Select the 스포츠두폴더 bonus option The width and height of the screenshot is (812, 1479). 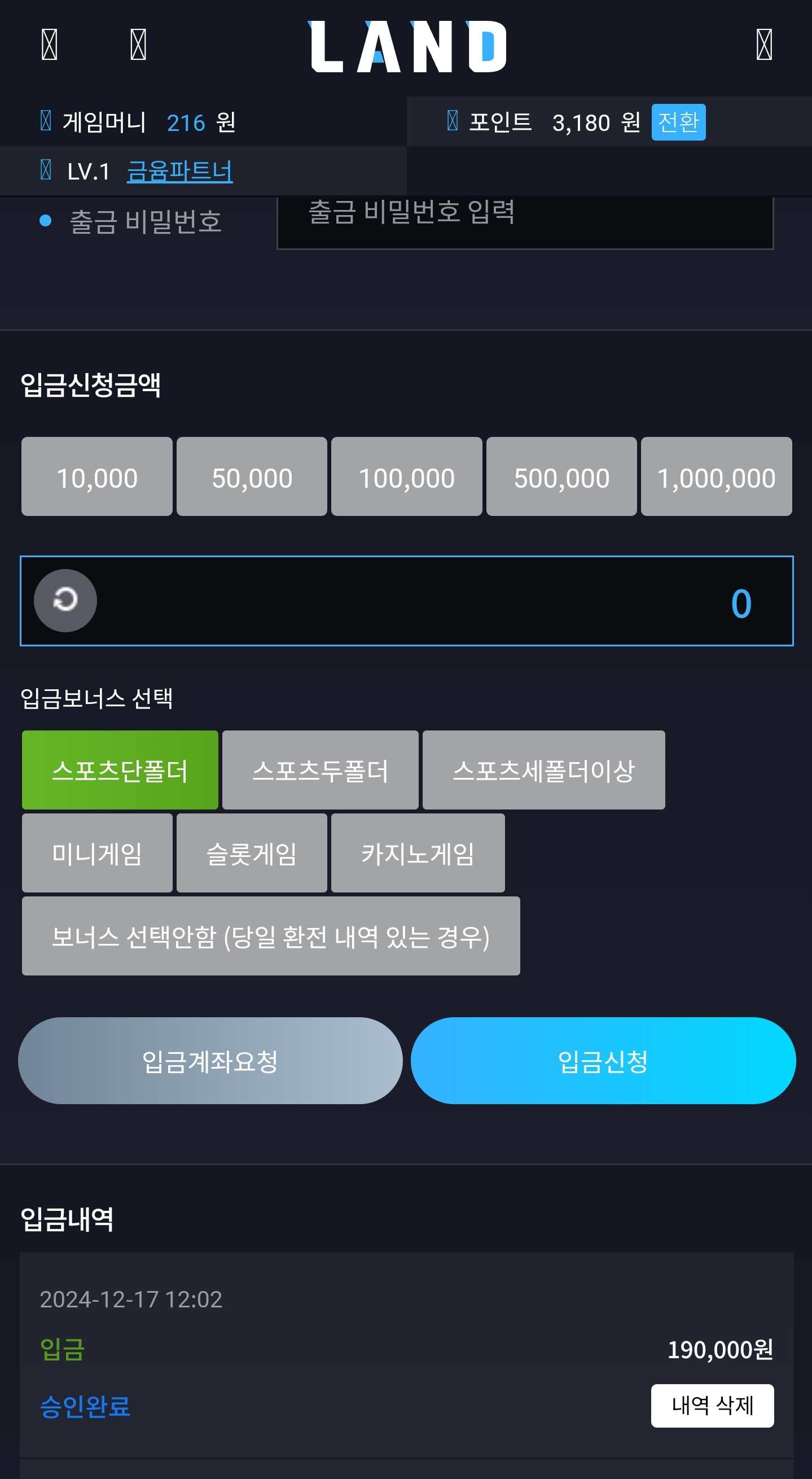point(320,770)
